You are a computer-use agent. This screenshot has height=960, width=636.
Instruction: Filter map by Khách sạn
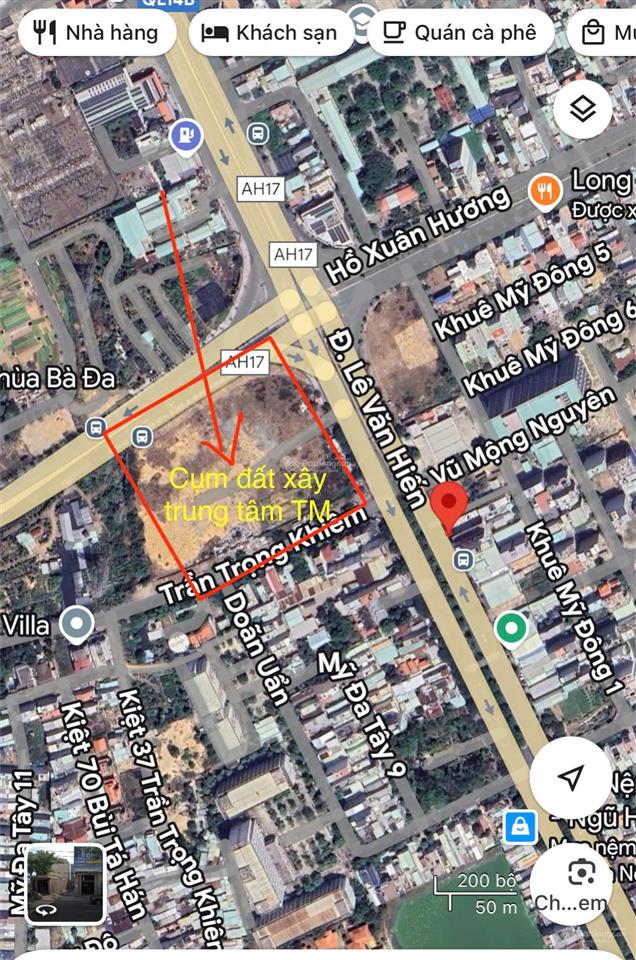(271, 33)
